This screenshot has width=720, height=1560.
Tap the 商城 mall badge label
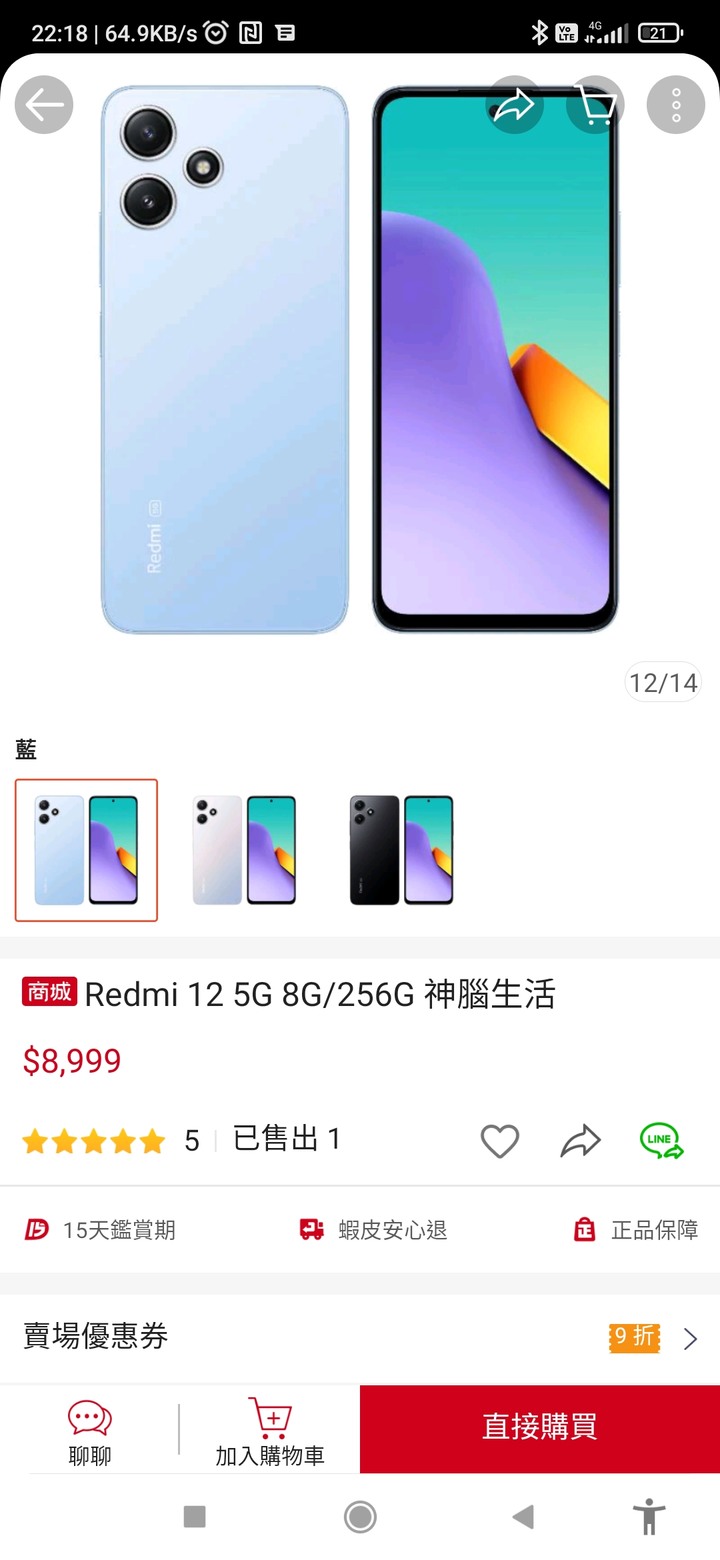tap(49, 994)
